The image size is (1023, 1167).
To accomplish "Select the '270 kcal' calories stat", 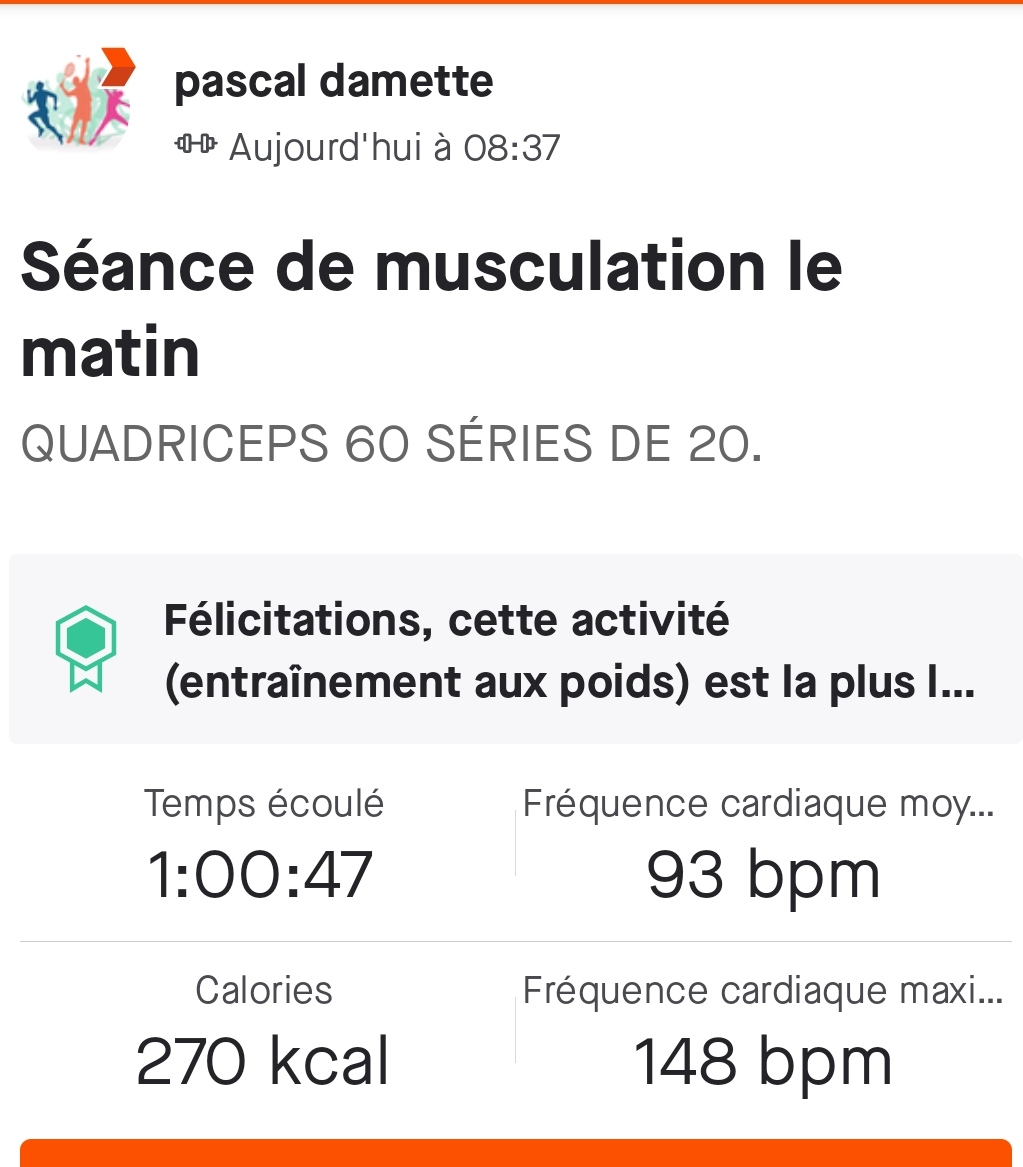I will pyautogui.click(x=262, y=1059).
